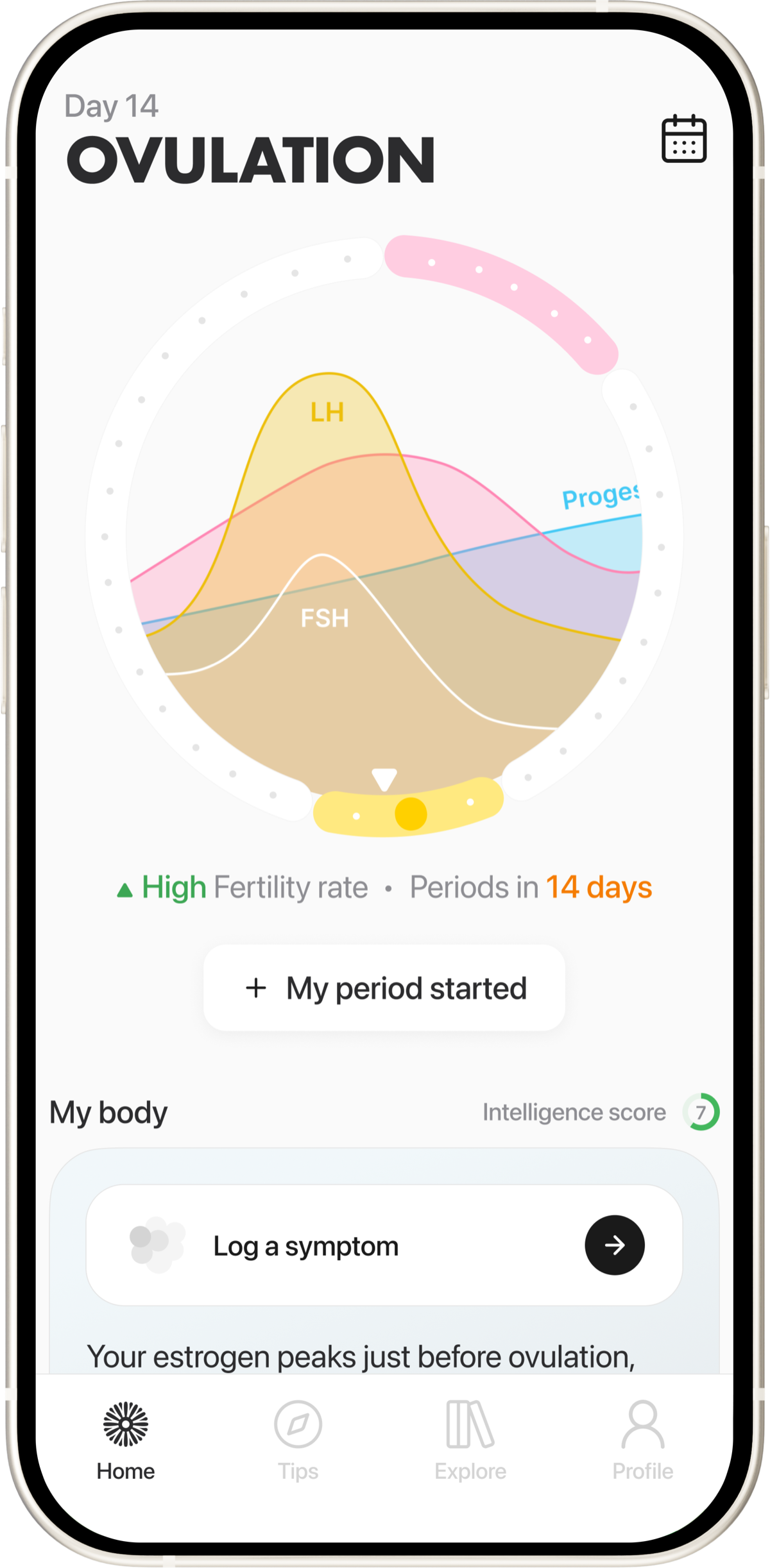Open the calendar icon

[x=683, y=139]
